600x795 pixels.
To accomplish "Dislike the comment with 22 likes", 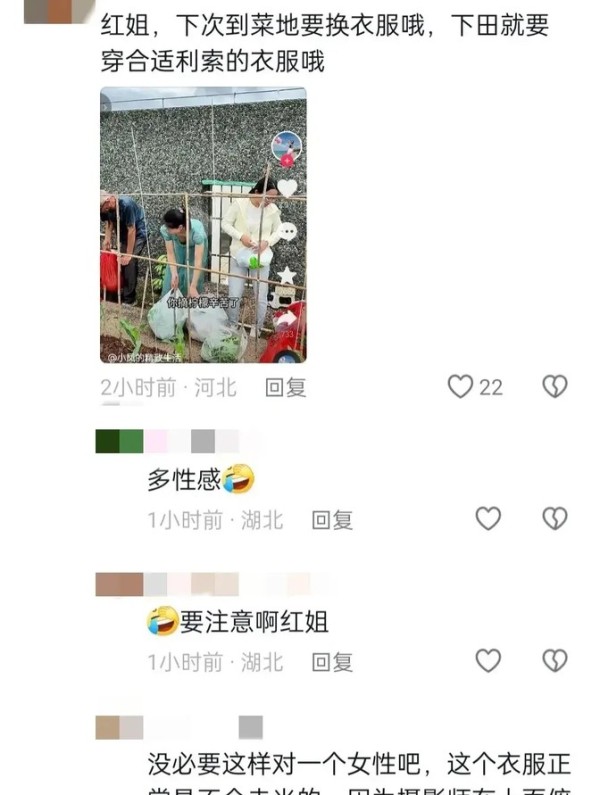I will pyautogui.click(x=554, y=387).
